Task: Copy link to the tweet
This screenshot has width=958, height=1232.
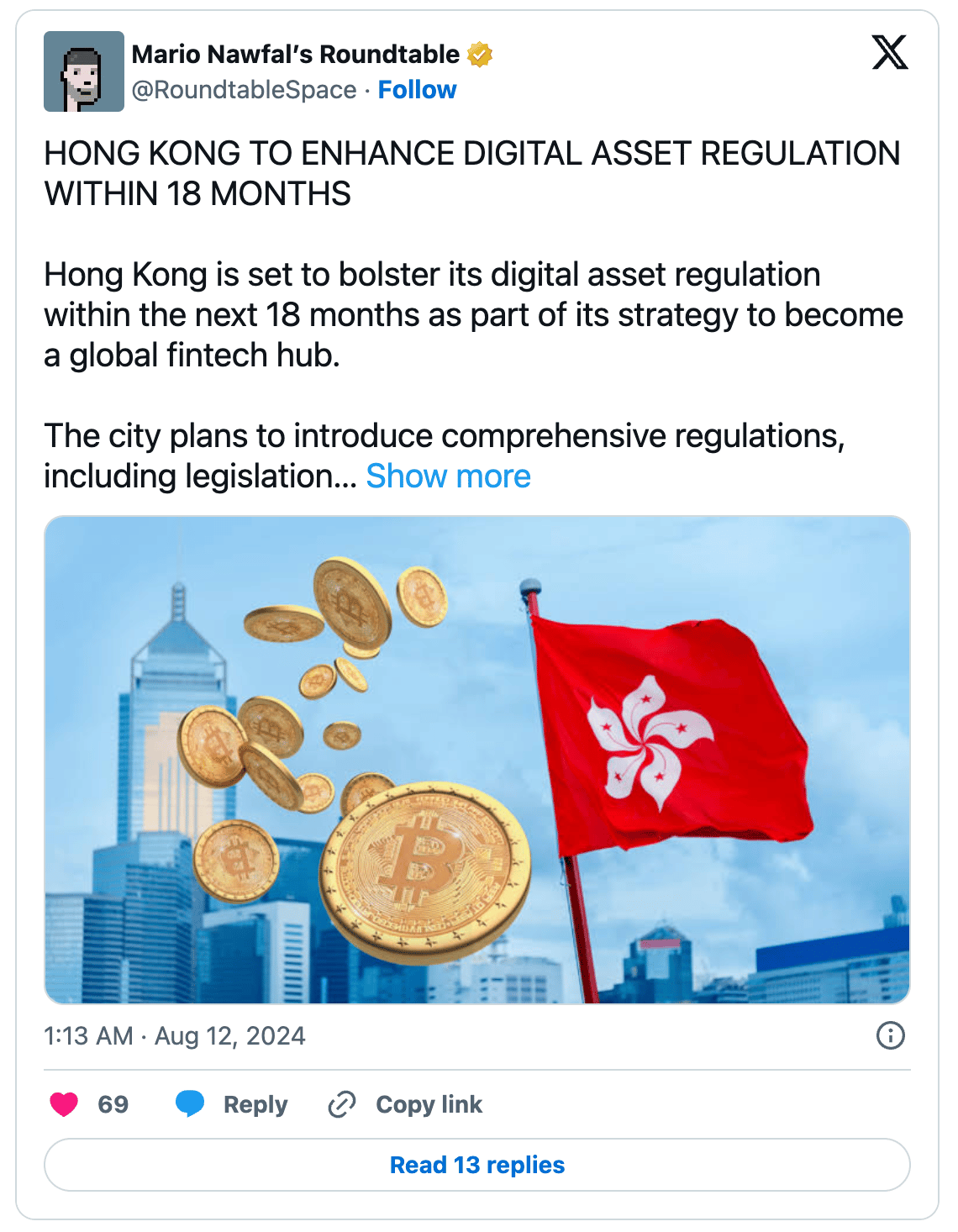Action: coord(406,1104)
